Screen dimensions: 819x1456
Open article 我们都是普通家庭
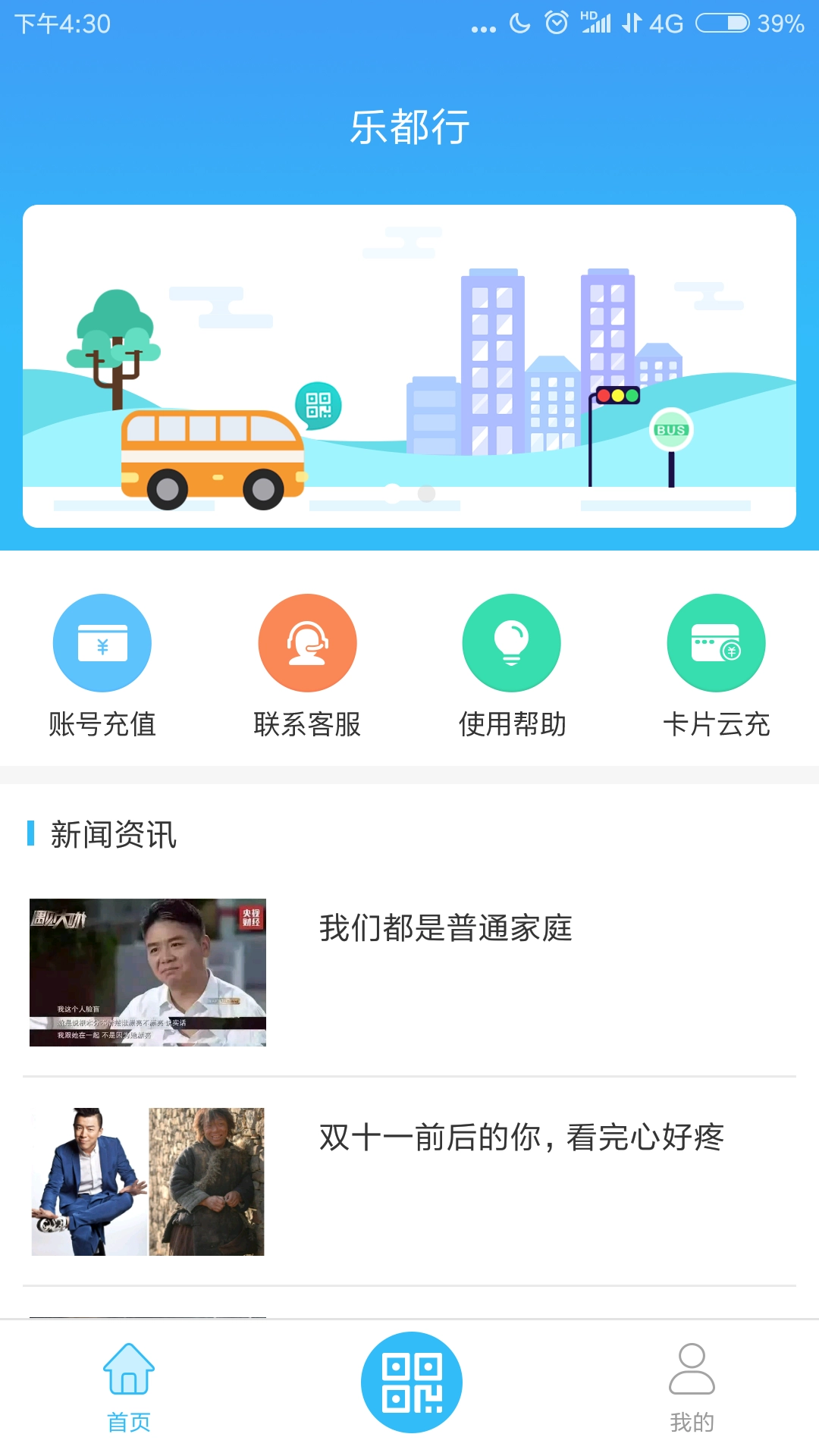(444, 929)
